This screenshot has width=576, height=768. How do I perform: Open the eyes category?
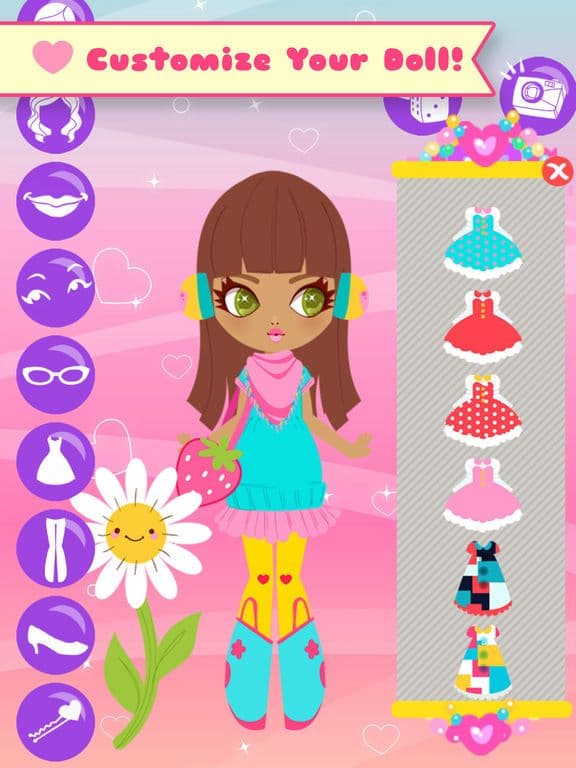pos(55,288)
